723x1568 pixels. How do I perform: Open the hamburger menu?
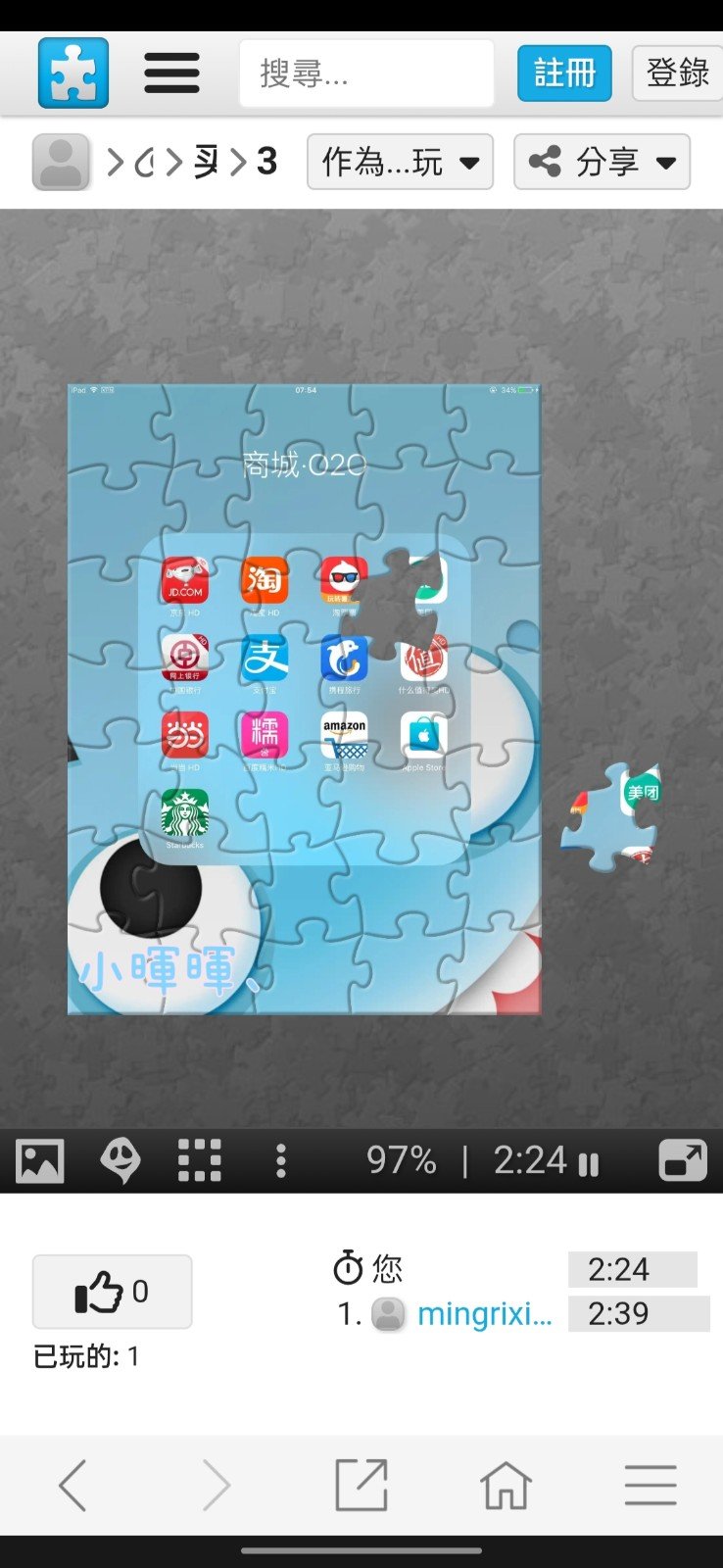171,73
